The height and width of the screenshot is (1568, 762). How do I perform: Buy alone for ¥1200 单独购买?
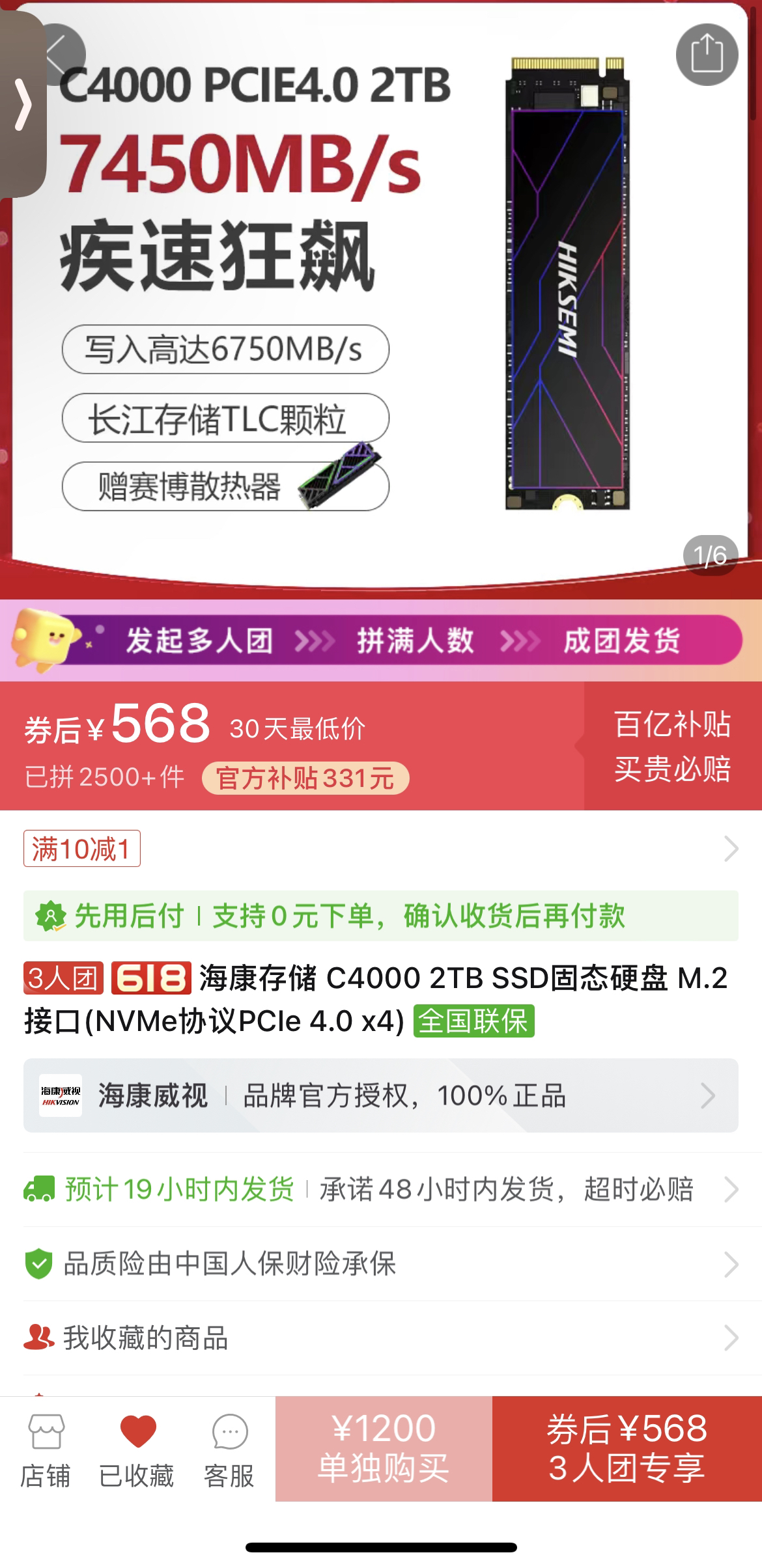(x=384, y=1449)
